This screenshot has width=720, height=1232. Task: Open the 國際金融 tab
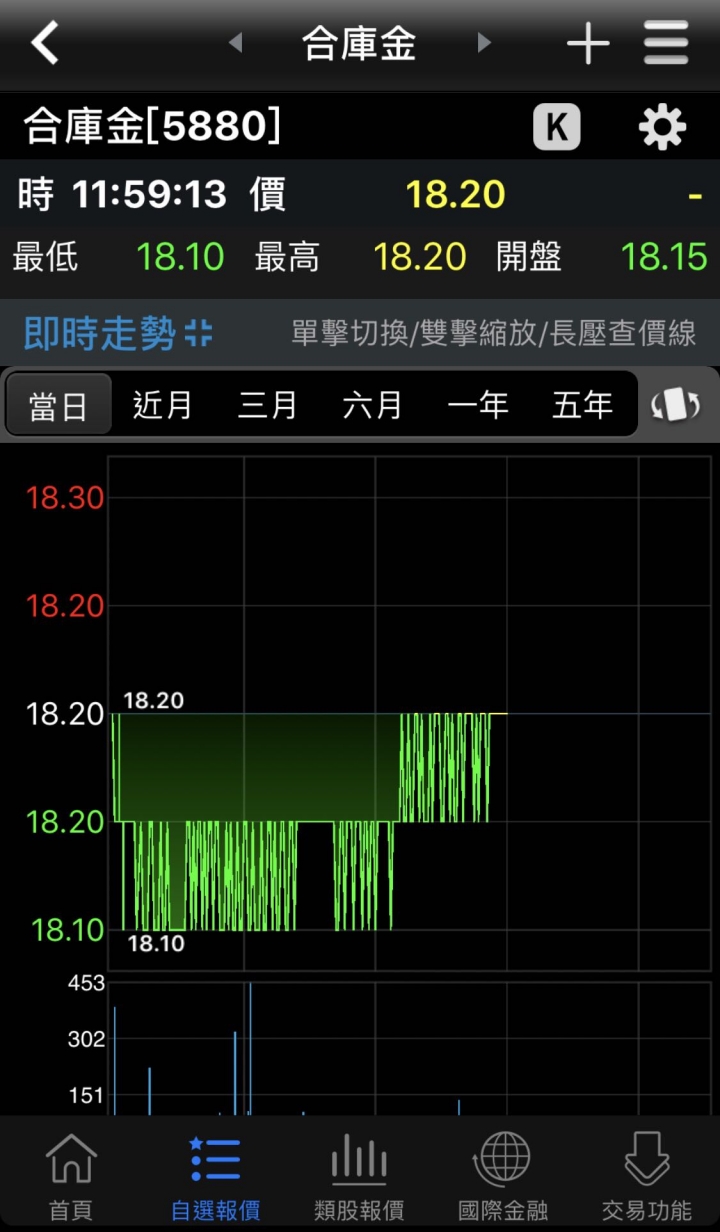503,1175
